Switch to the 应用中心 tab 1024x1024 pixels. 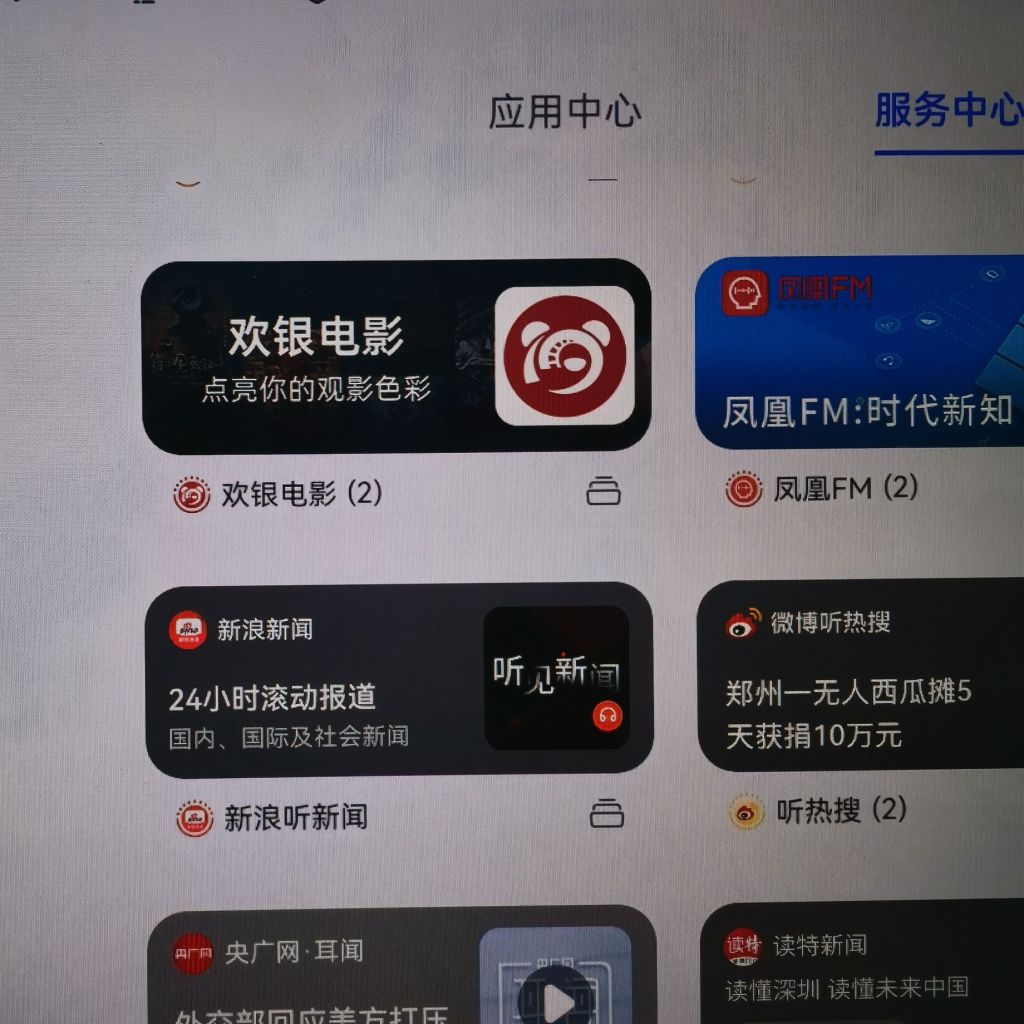565,113
